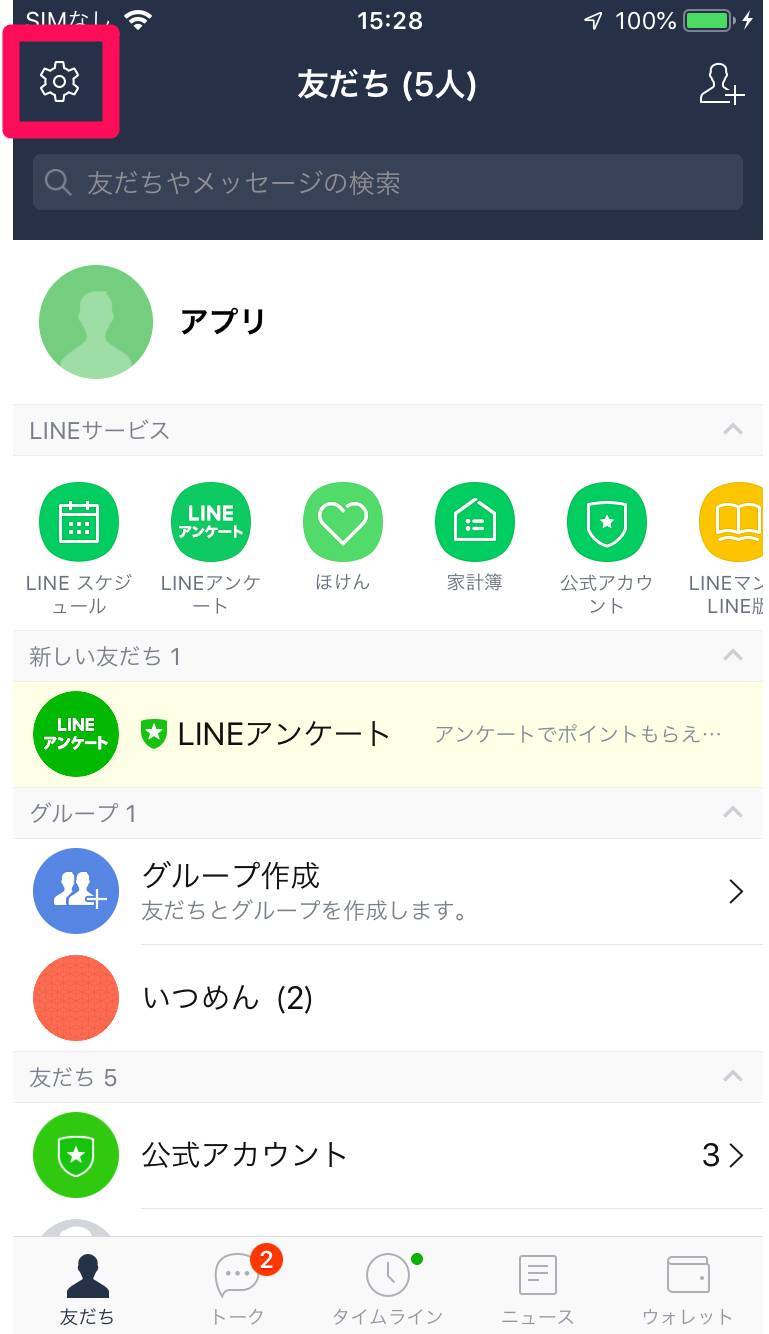769x1334 pixels.
Task: Open the アプリ profile row
Action: tap(388, 322)
